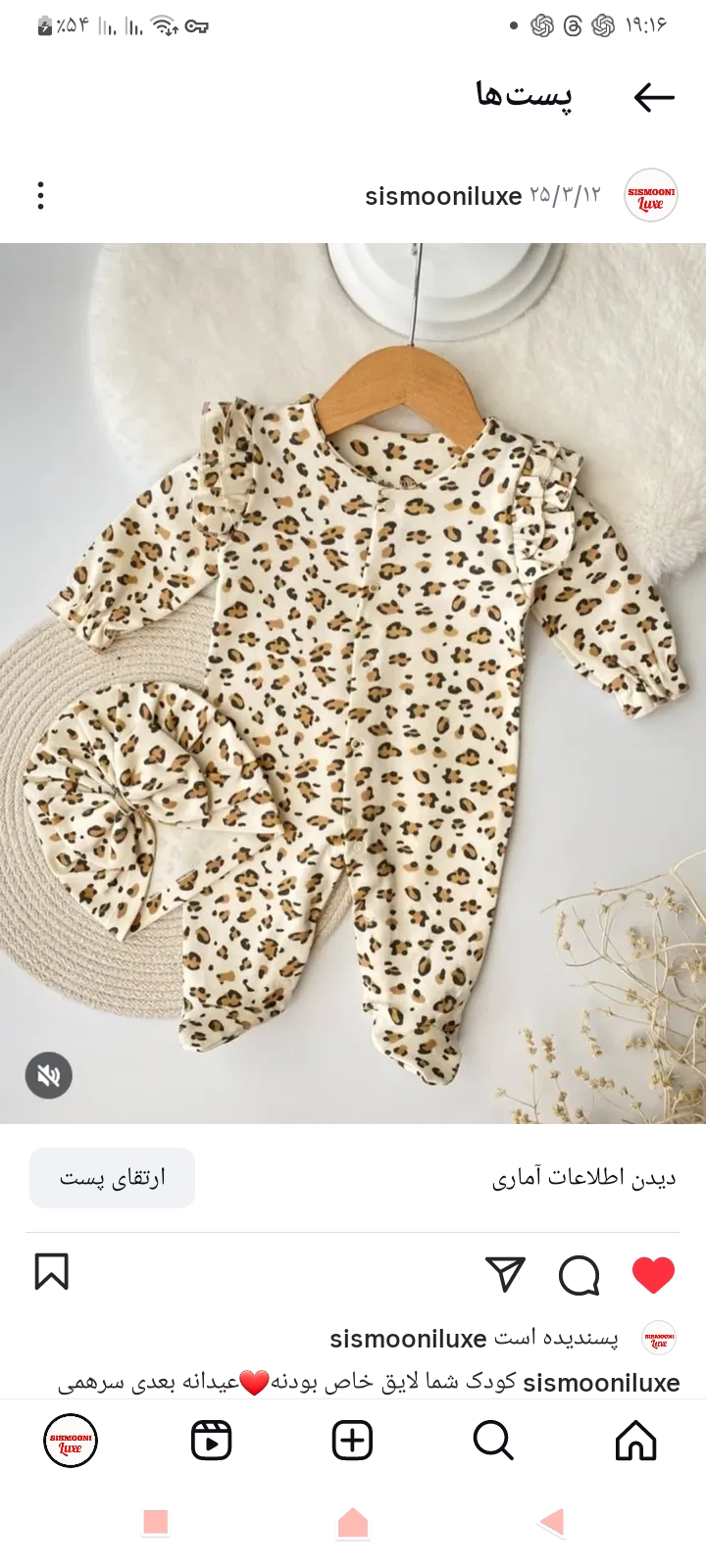Screen dimensions: 706x1568
Task: Go back using the top arrow
Action: [x=654, y=96]
